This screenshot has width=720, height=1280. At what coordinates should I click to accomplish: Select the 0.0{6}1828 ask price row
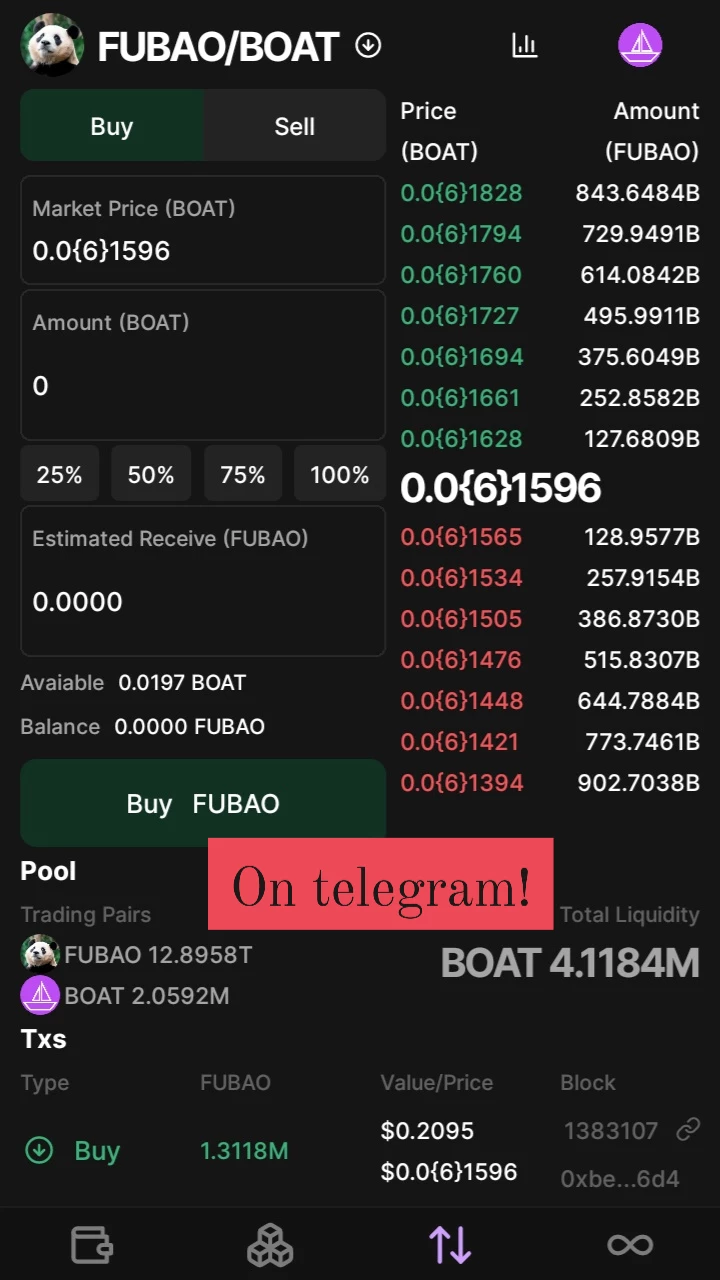[x=549, y=193]
